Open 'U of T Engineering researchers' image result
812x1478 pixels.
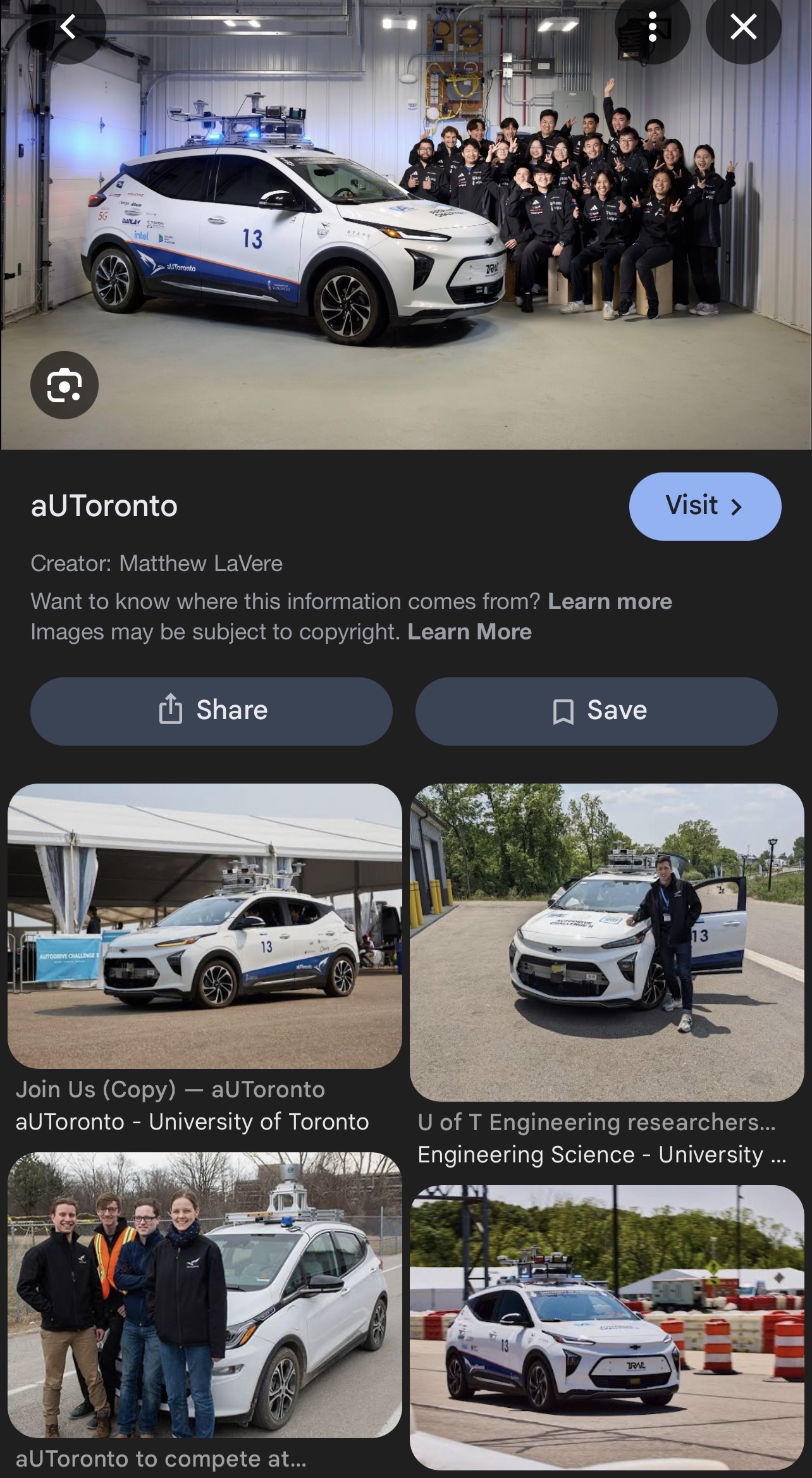(x=606, y=942)
